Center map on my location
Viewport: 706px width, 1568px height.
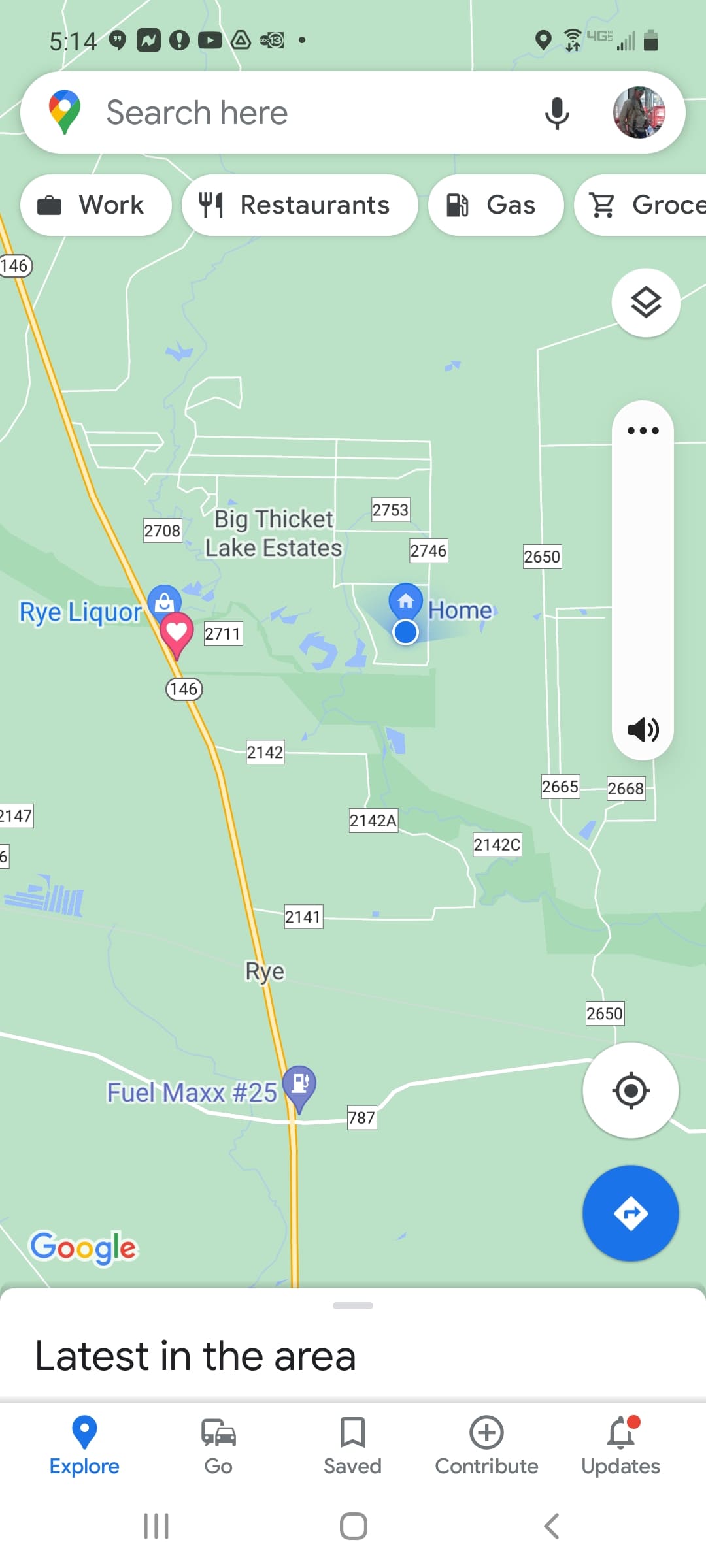630,1090
